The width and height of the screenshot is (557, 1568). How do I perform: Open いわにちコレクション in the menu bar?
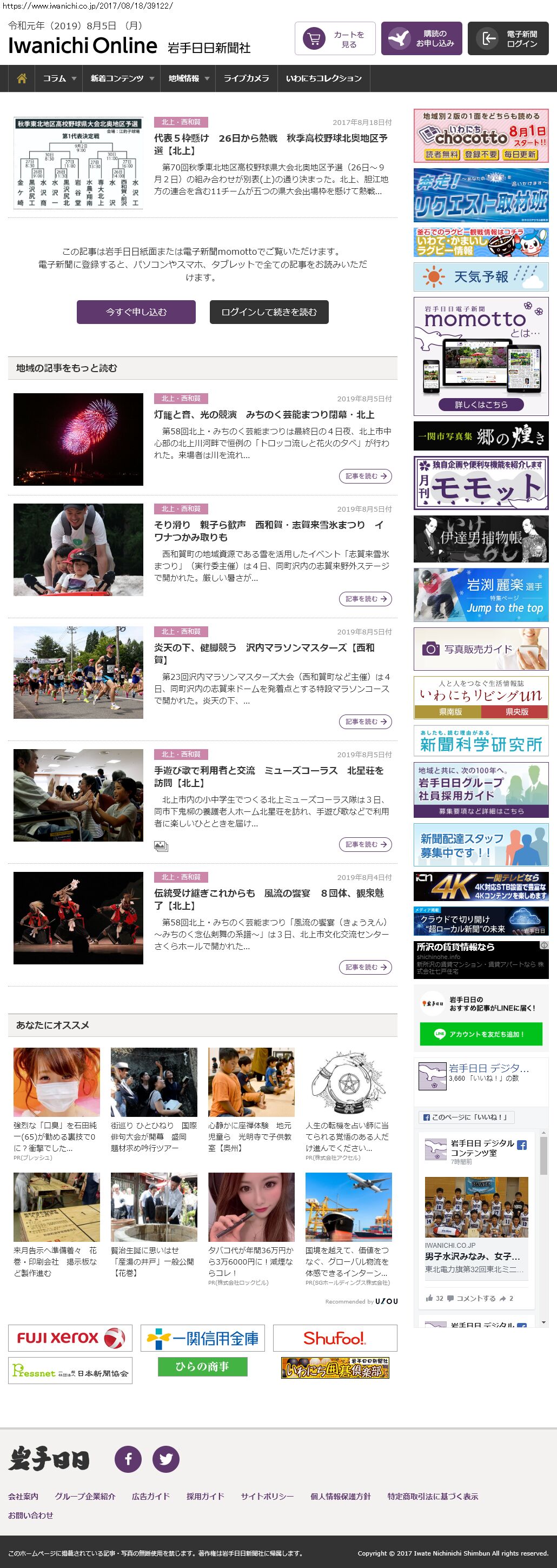coord(323,78)
